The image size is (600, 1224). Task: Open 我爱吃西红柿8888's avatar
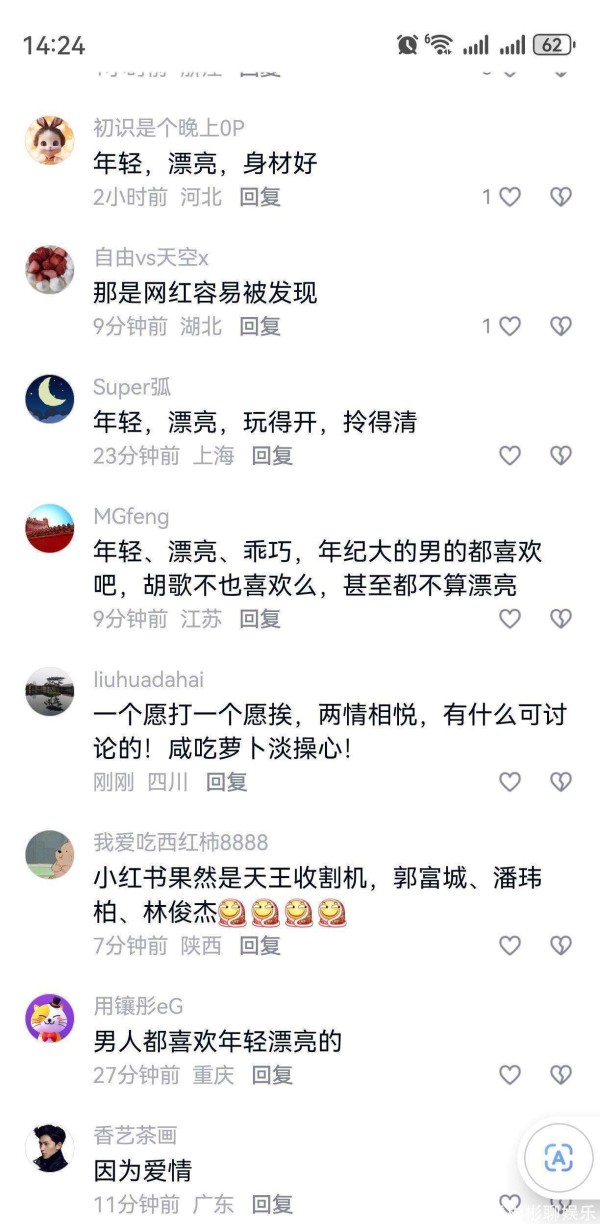pyautogui.click(x=49, y=855)
